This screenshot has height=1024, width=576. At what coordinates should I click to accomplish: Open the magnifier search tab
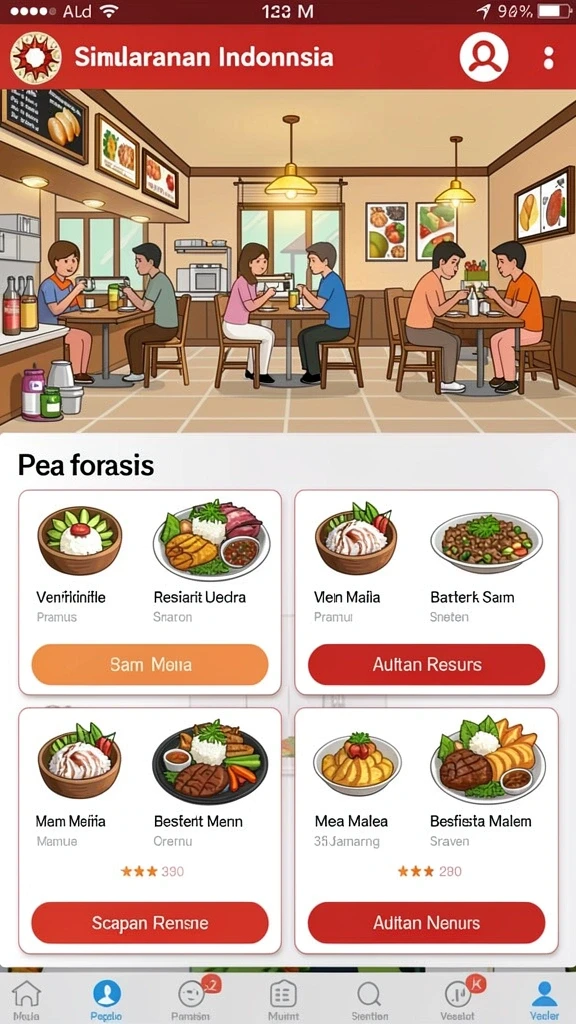[x=369, y=999]
